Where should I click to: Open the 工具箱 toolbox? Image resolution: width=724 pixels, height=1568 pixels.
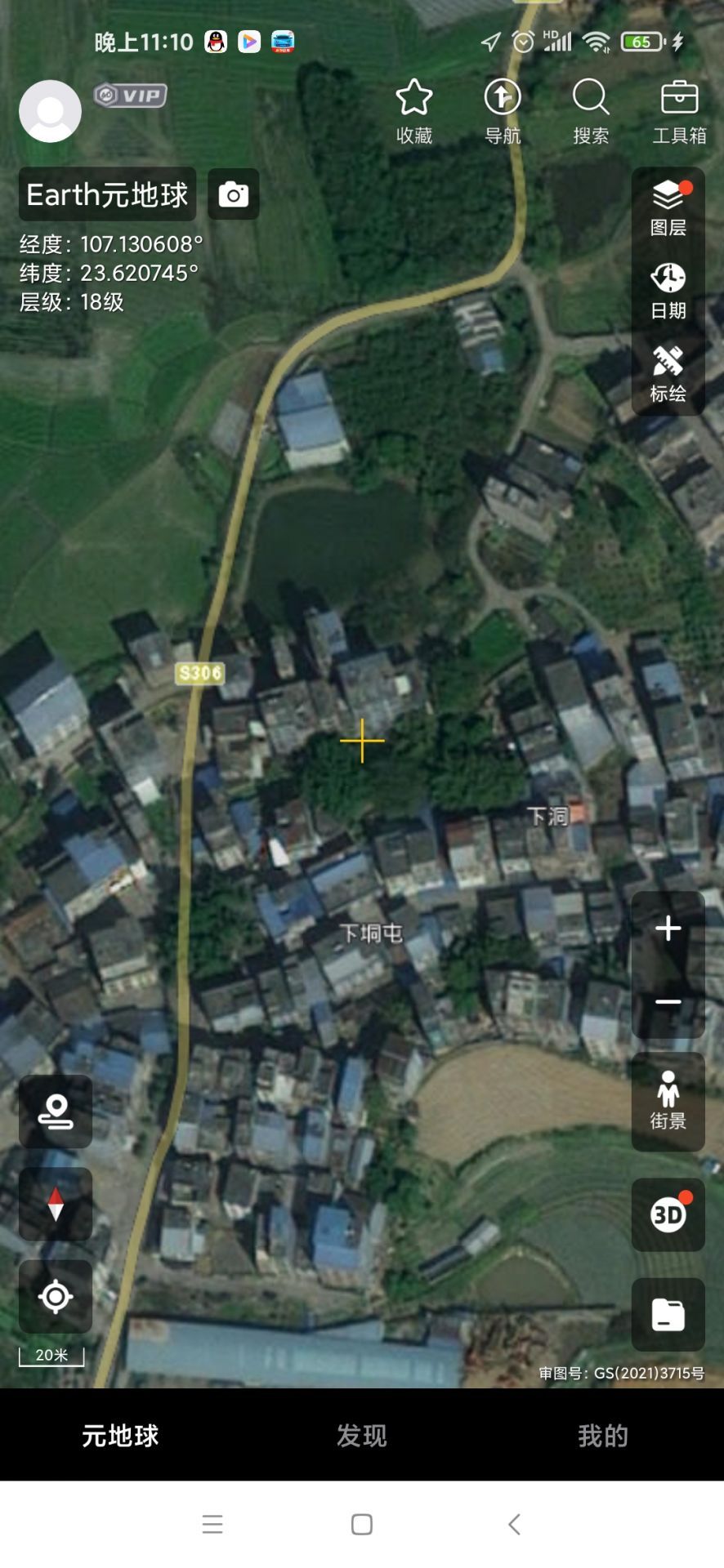pos(679,113)
